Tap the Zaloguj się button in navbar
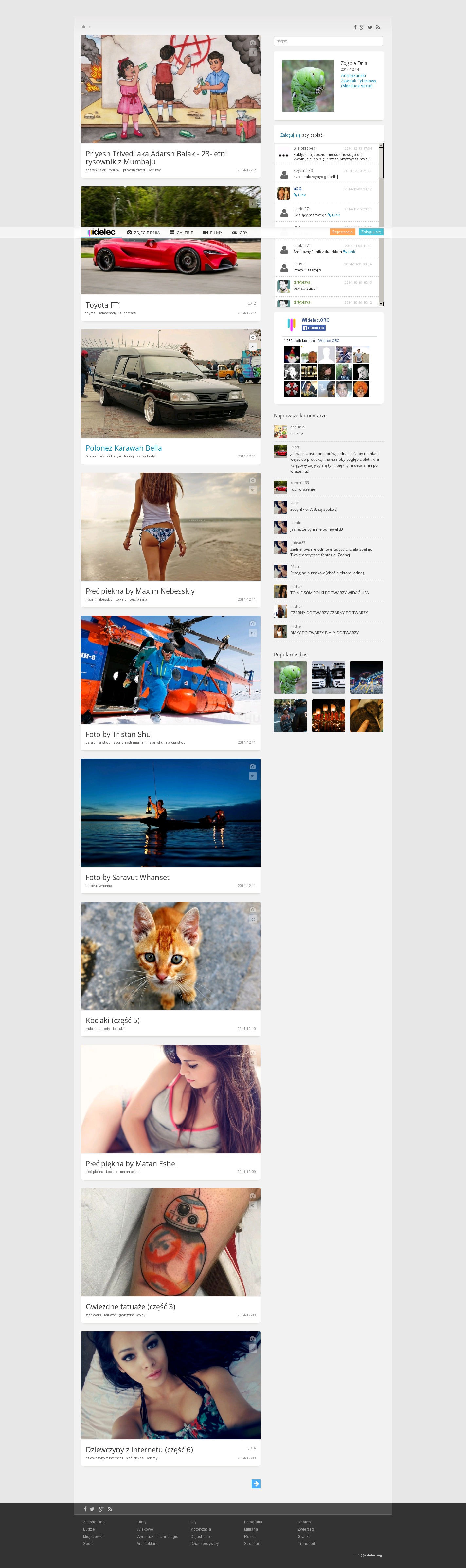 tap(370, 232)
